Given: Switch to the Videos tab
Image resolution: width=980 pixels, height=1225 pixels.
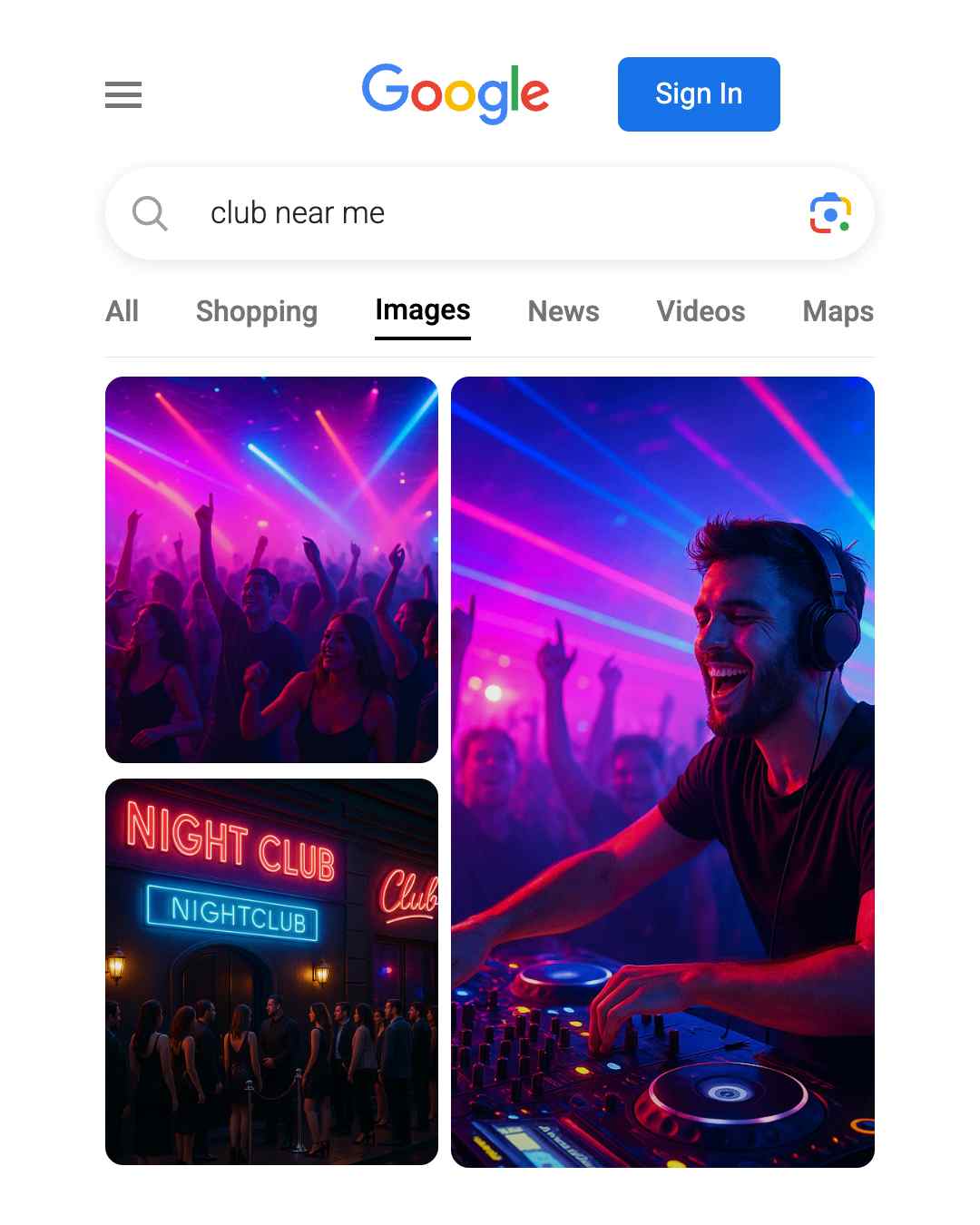Looking at the screenshot, I should (701, 311).
